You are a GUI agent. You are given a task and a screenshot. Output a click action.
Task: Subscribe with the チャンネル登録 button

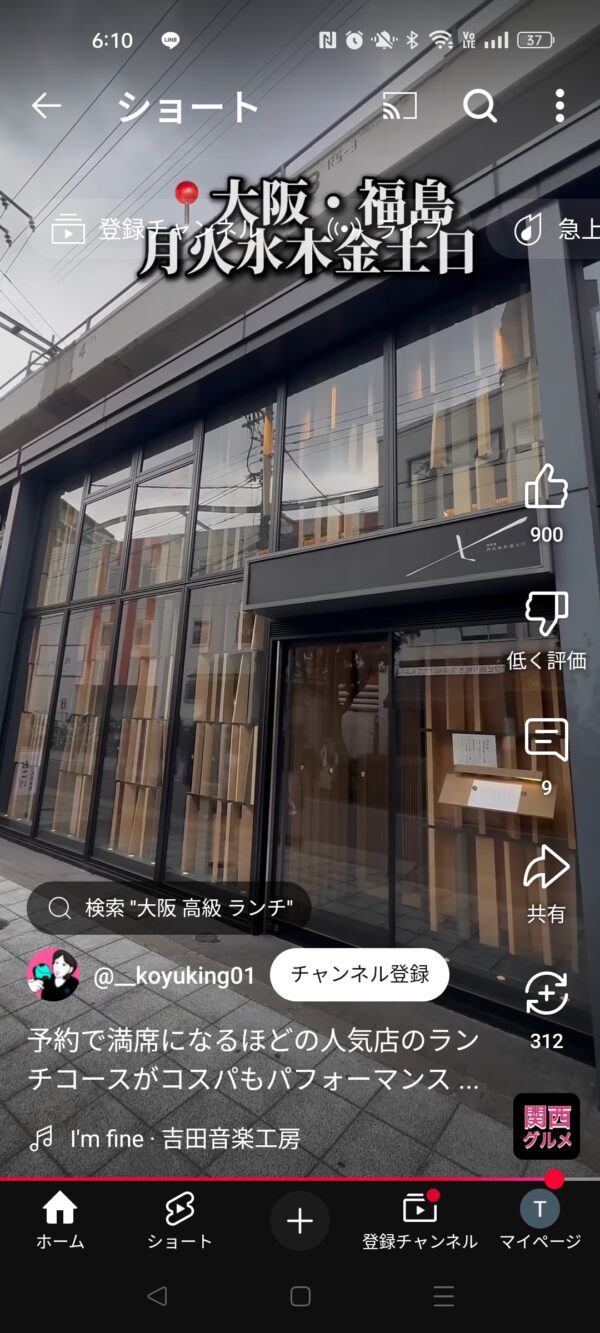[x=359, y=974]
